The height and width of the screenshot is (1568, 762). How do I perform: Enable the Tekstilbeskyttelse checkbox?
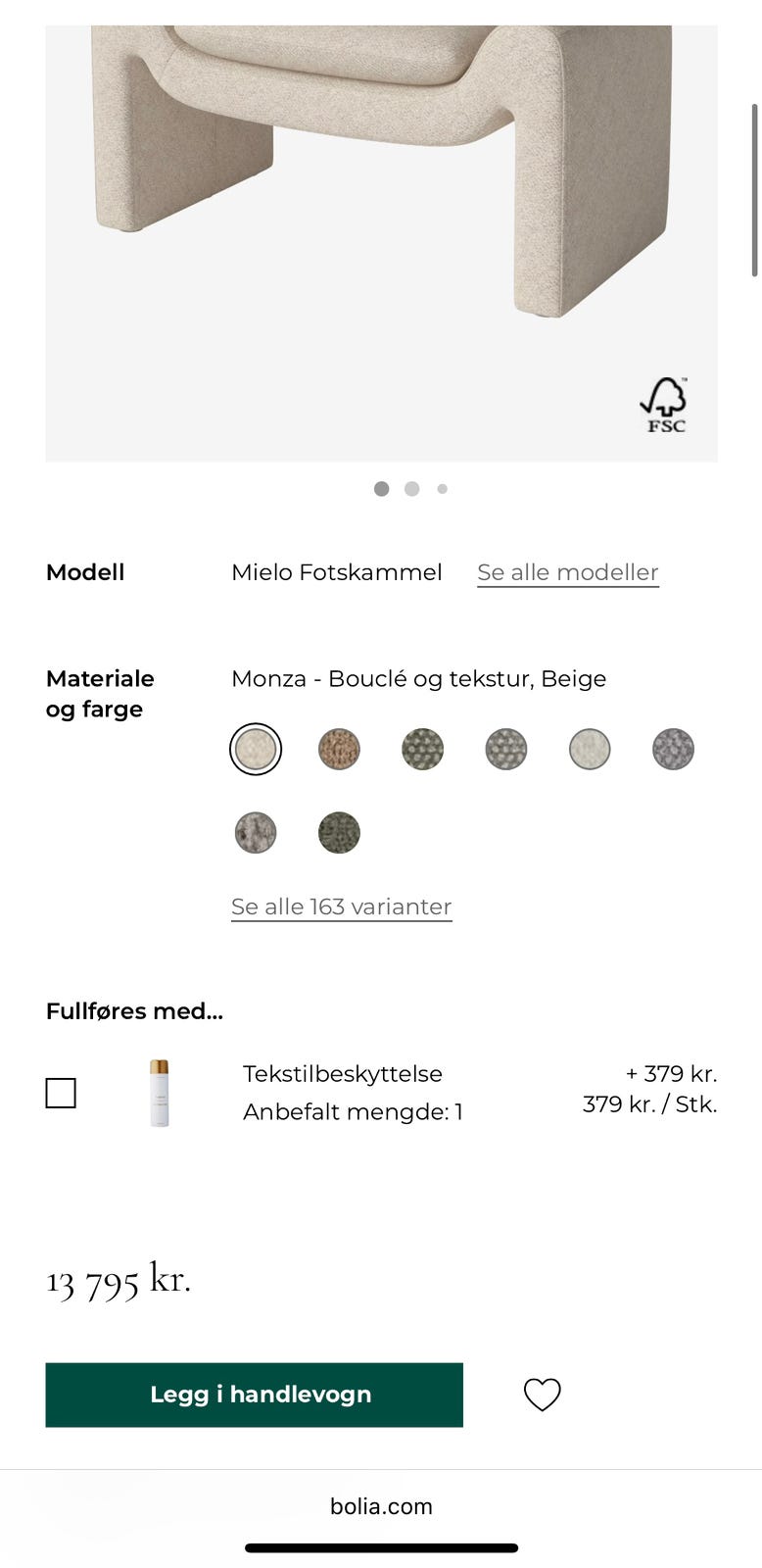(x=60, y=1092)
